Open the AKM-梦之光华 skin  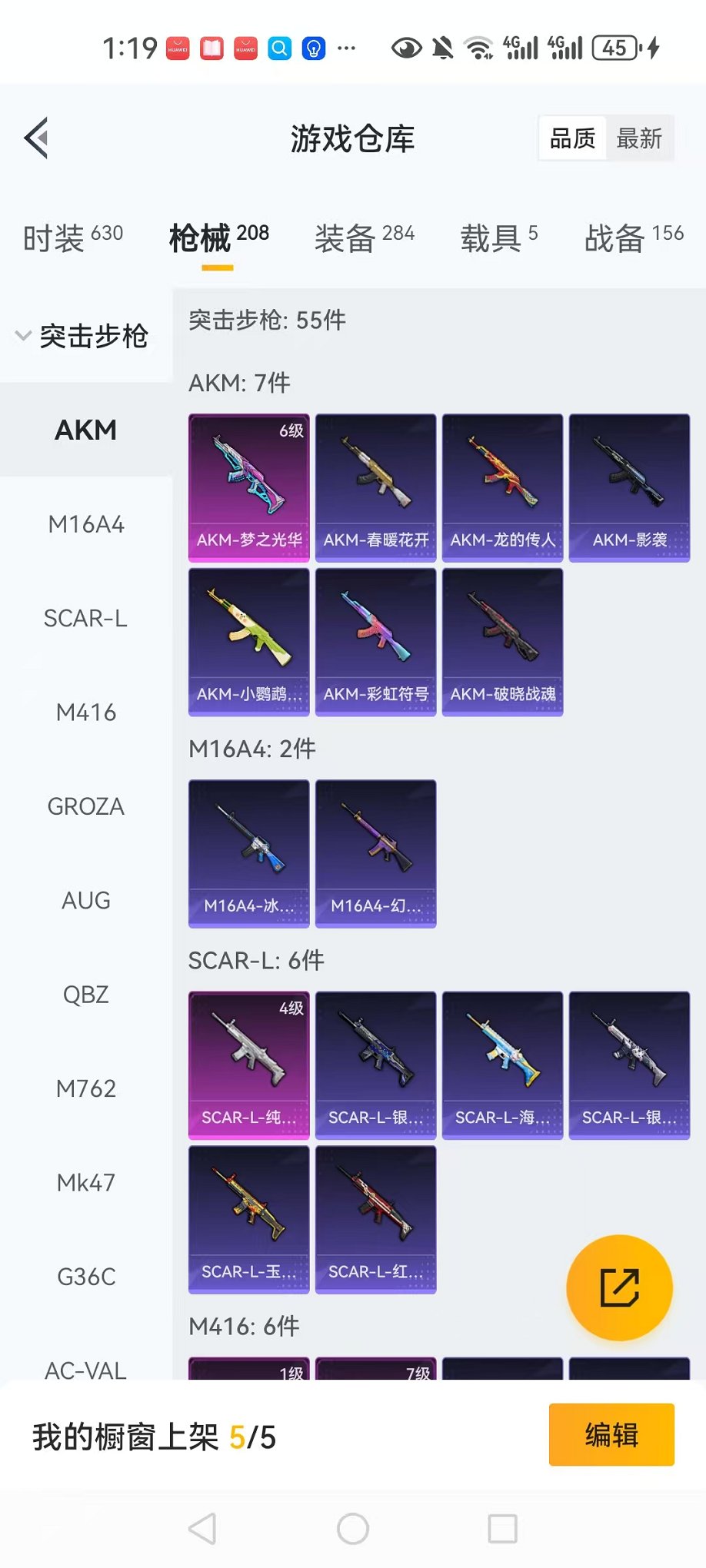tap(249, 487)
